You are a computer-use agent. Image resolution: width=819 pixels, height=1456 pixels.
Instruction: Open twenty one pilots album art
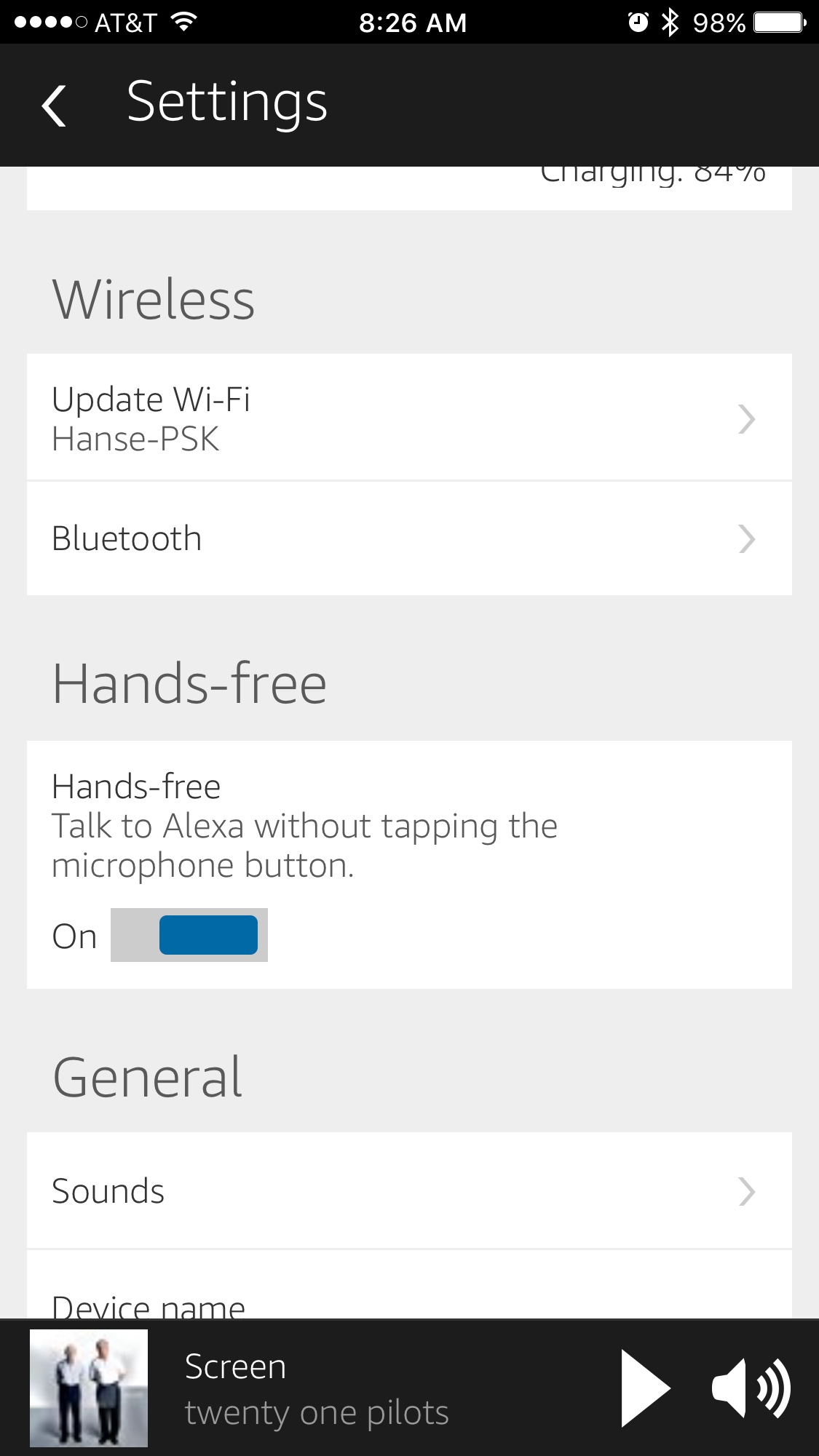pyautogui.click(x=89, y=1388)
